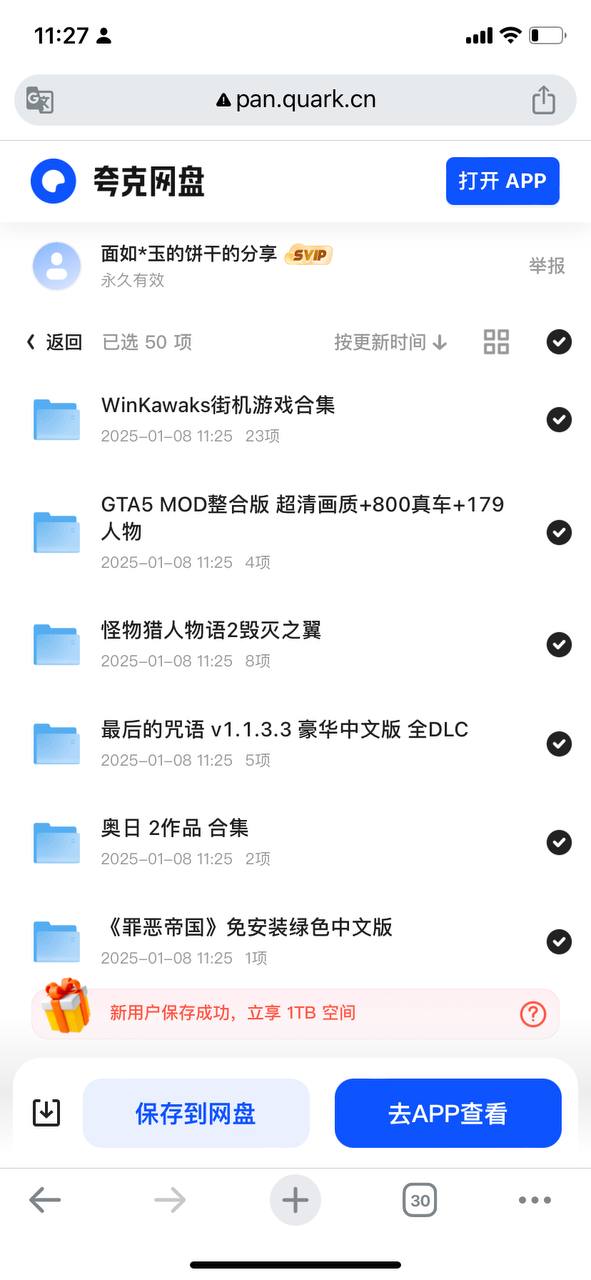The image size is (591, 1280).
Task: Switch to grid view layout
Action: 496,342
